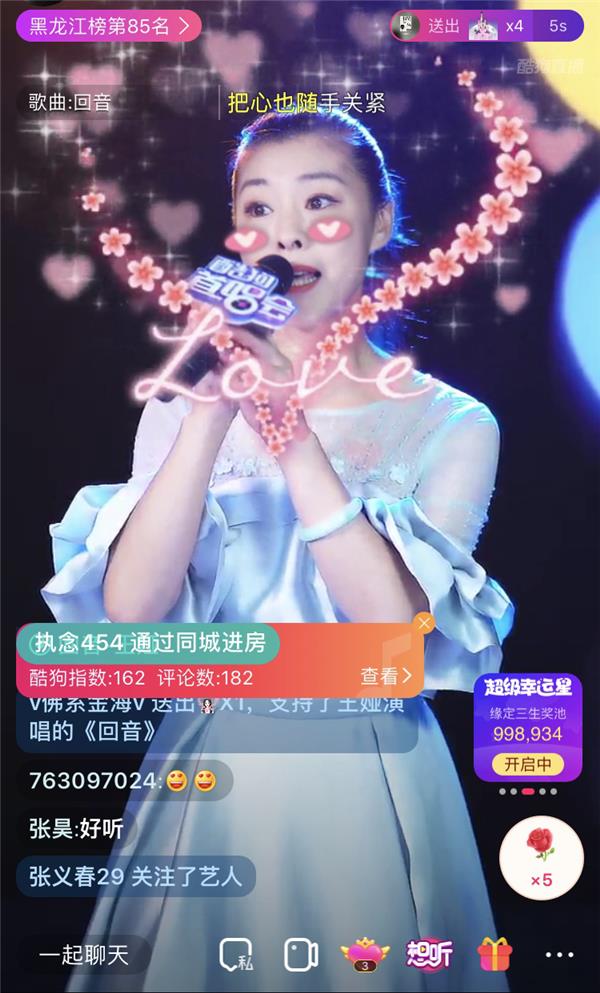Image resolution: width=600 pixels, height=993 pixels.
Task: Tap the 想听 song request icon
Action: pos(429,954)
